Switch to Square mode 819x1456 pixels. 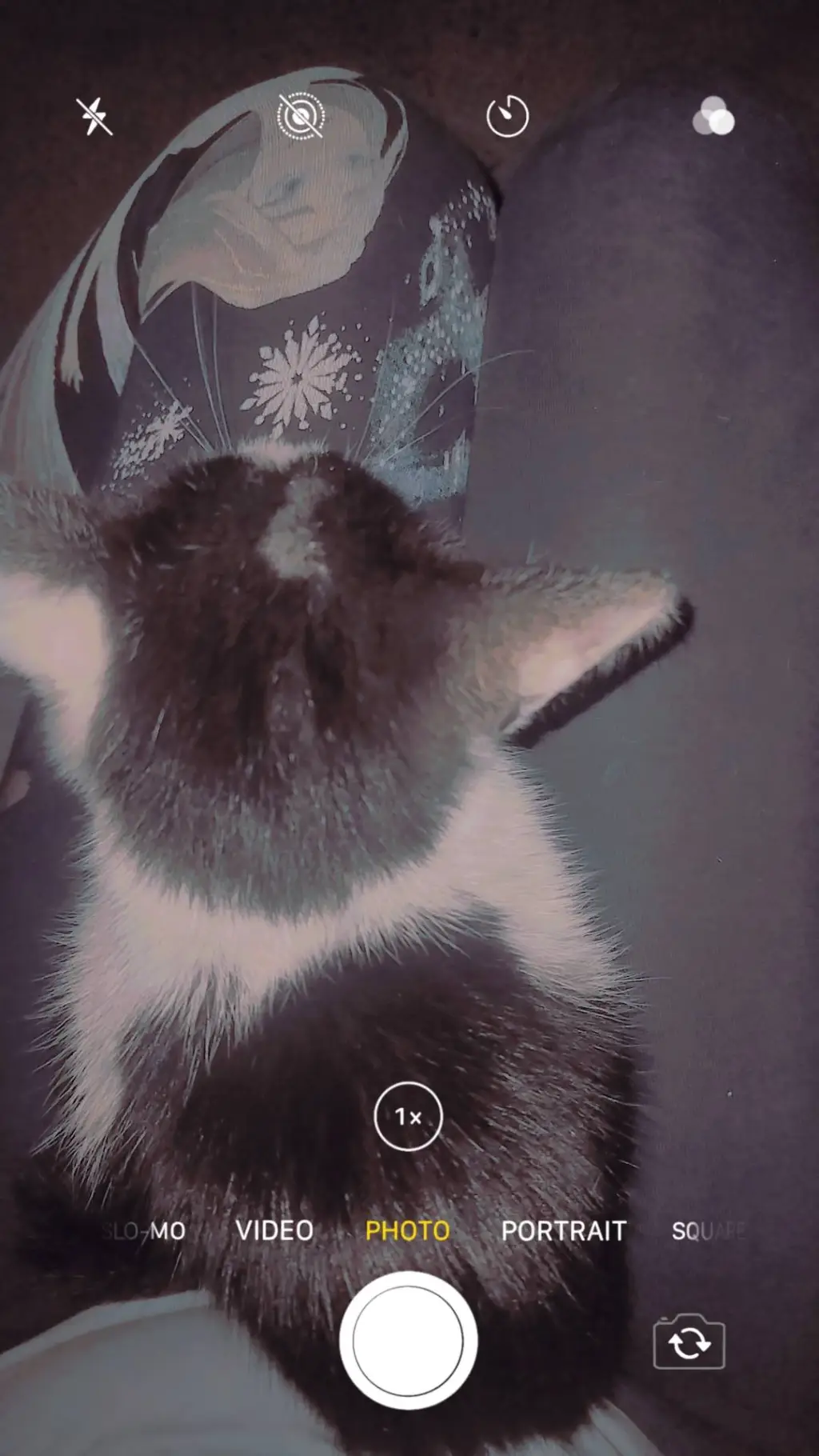(x=707, y=1230)
